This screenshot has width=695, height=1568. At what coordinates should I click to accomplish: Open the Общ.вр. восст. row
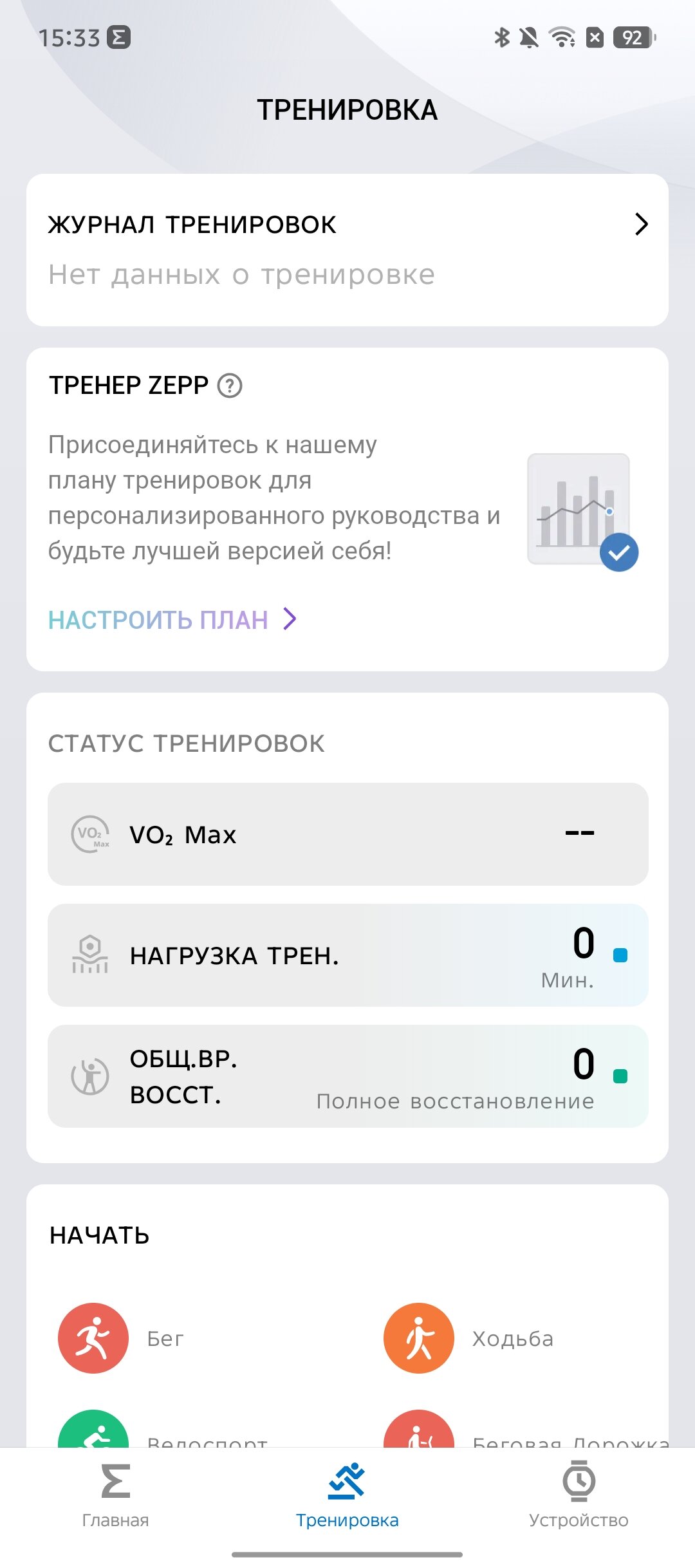click(347, 1076)
